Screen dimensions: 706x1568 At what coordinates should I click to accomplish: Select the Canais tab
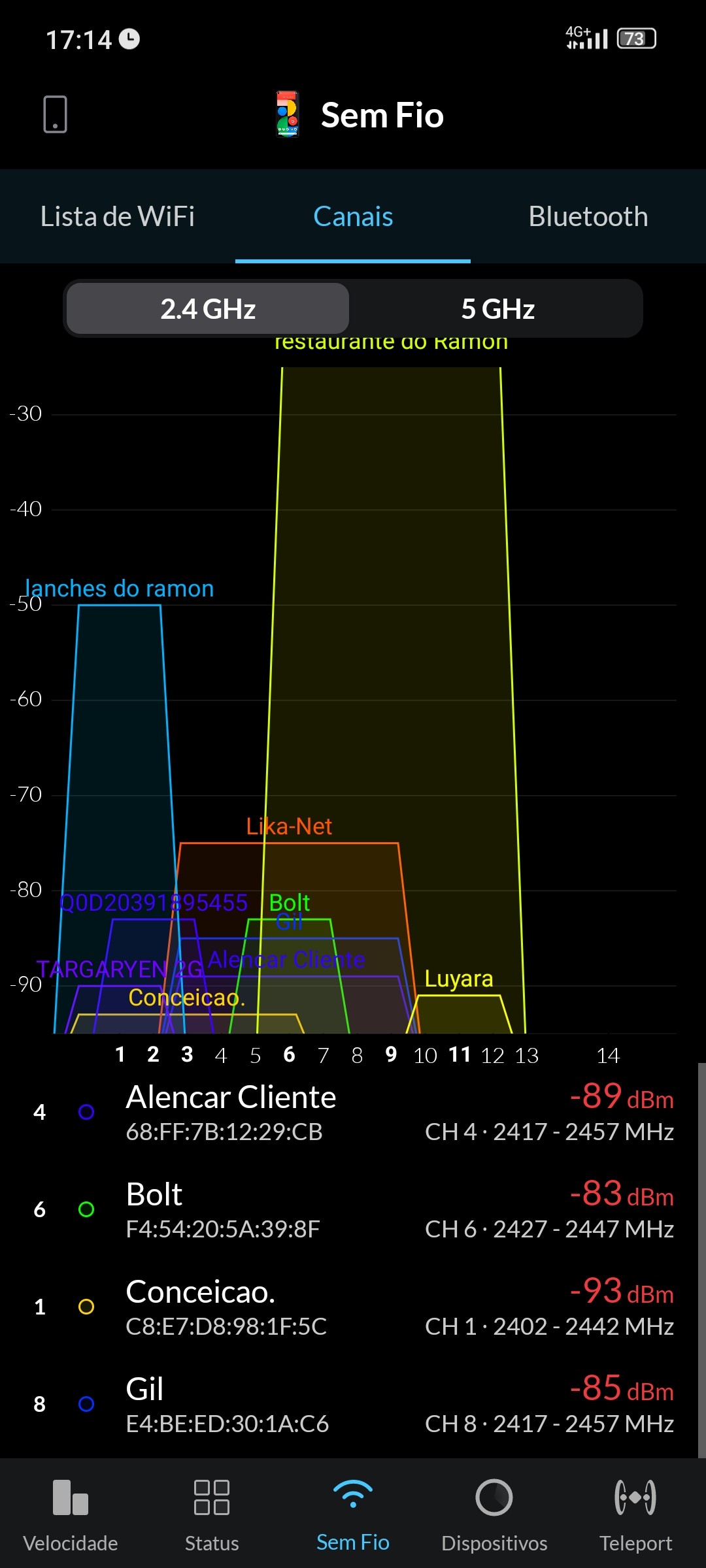[353, 217]
